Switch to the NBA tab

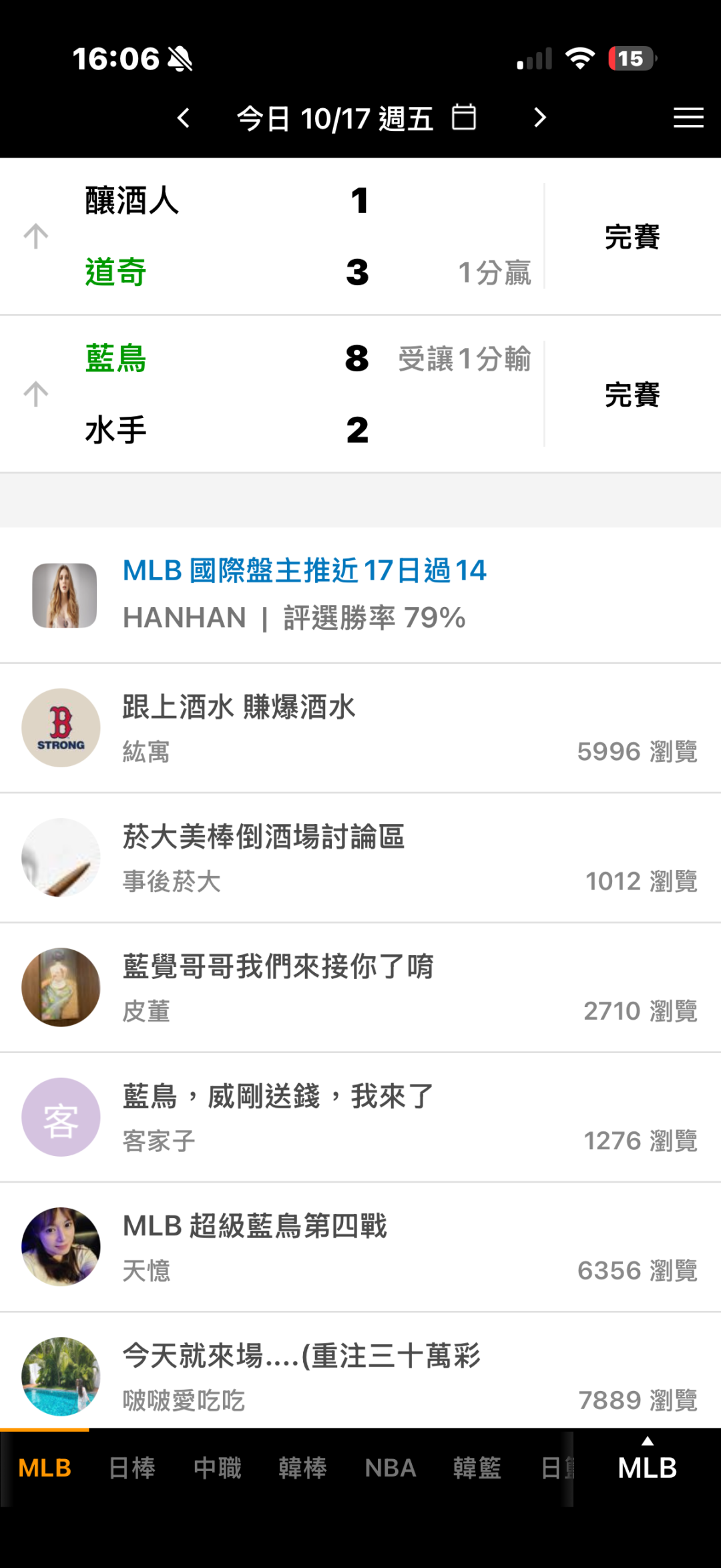[391, 1468]
